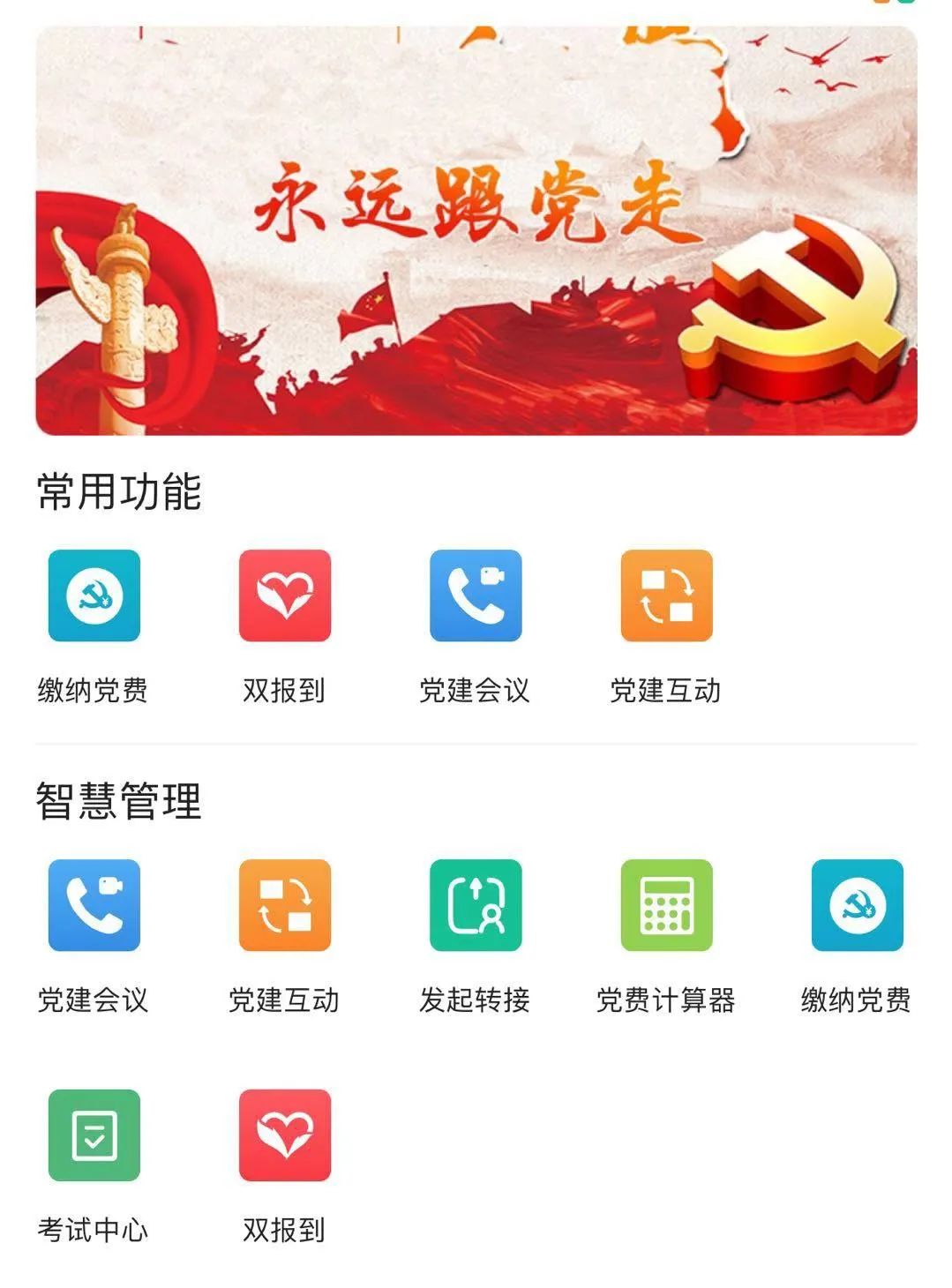Tap the 智慧管理 section header

coord(117,801)
